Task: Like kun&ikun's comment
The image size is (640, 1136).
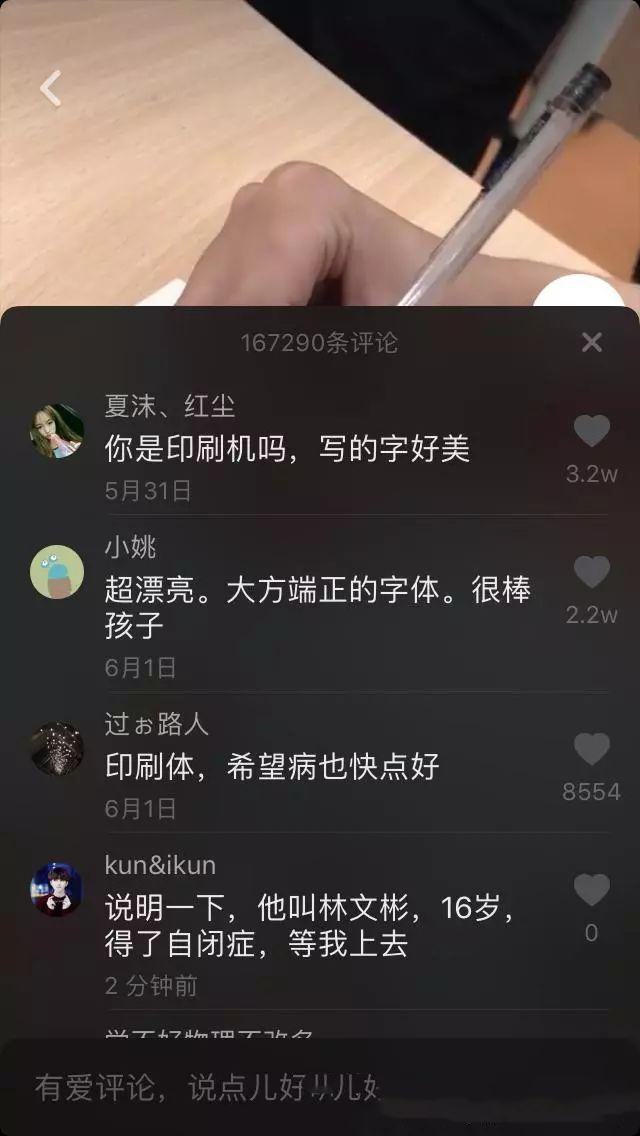Action: coord(591,890)
